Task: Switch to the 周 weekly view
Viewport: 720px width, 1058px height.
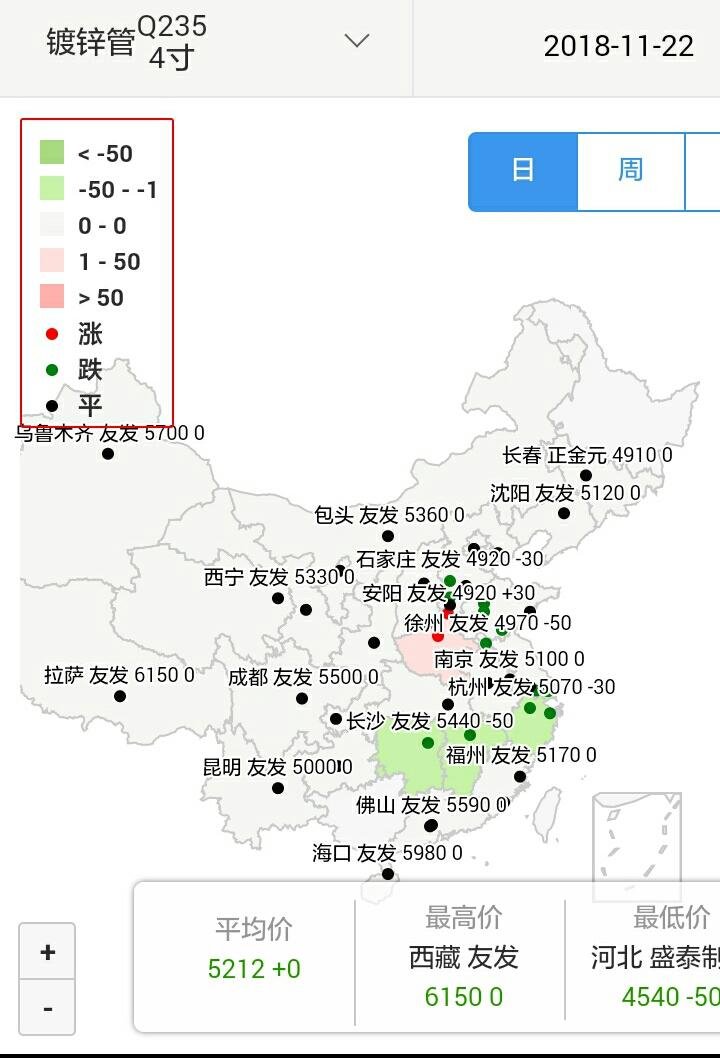Action: [630, 171]
